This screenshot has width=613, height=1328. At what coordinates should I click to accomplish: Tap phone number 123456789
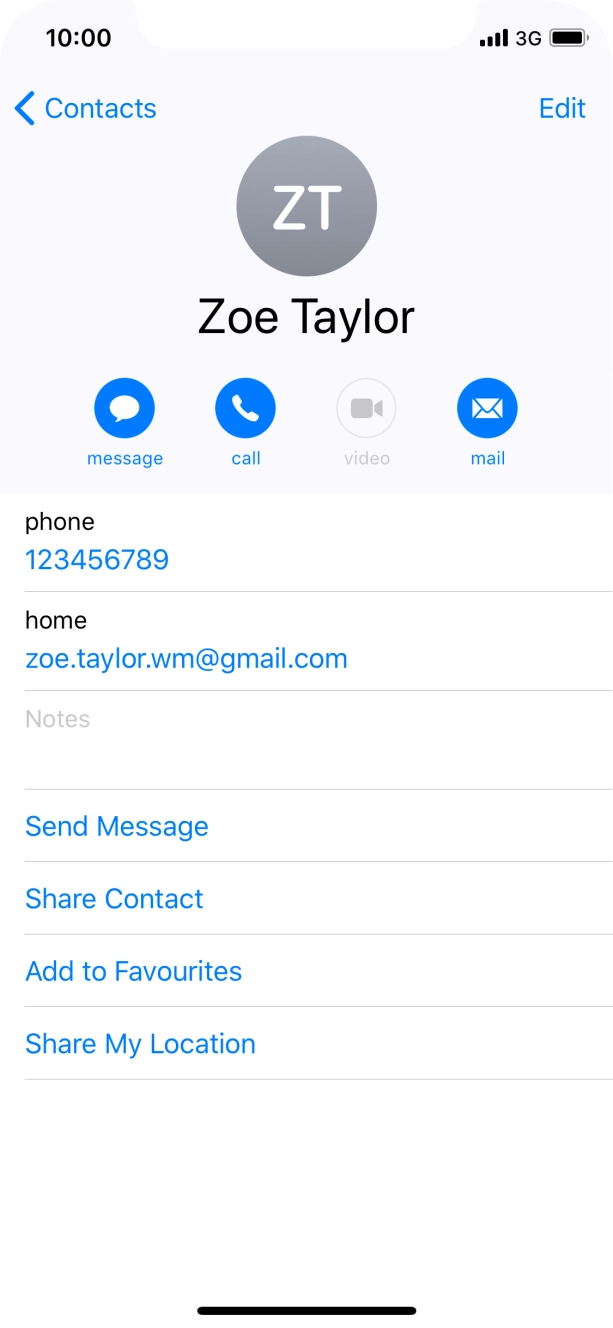(97, 559)
